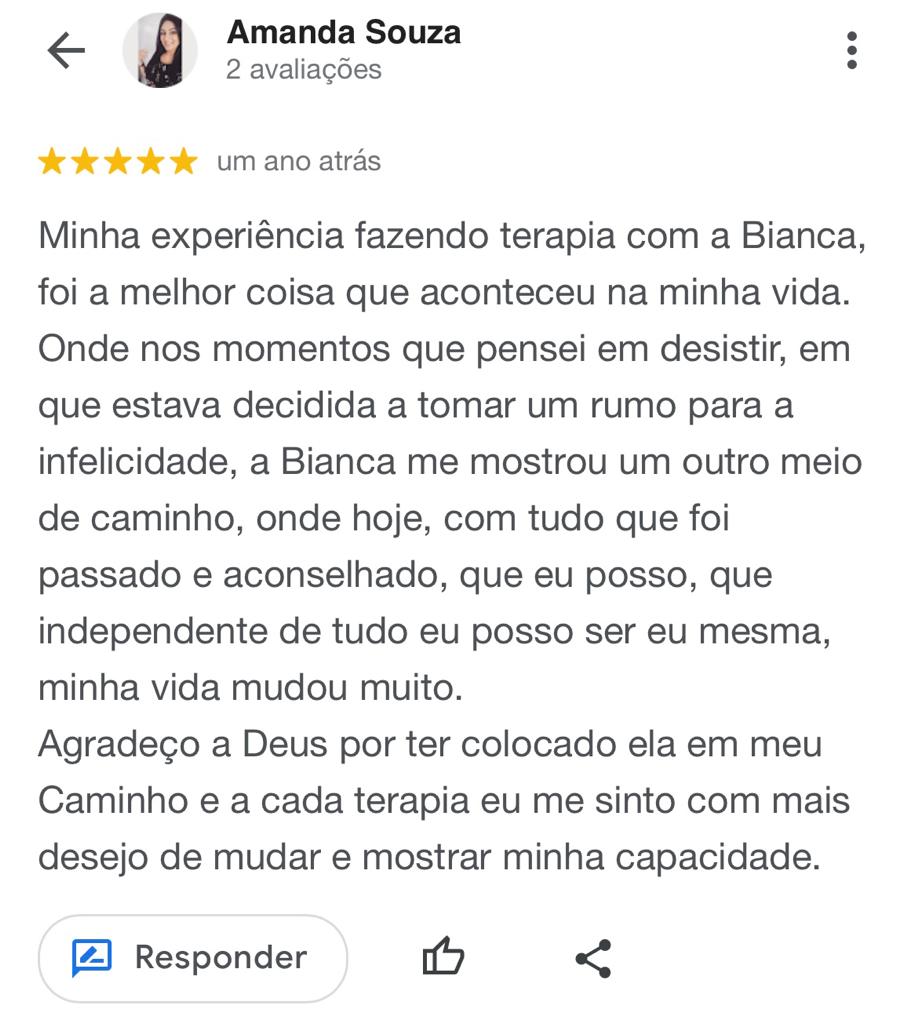Tap the Responder button
The image size is (904, 1024).
pyautogui.click(x=193, y=958)
